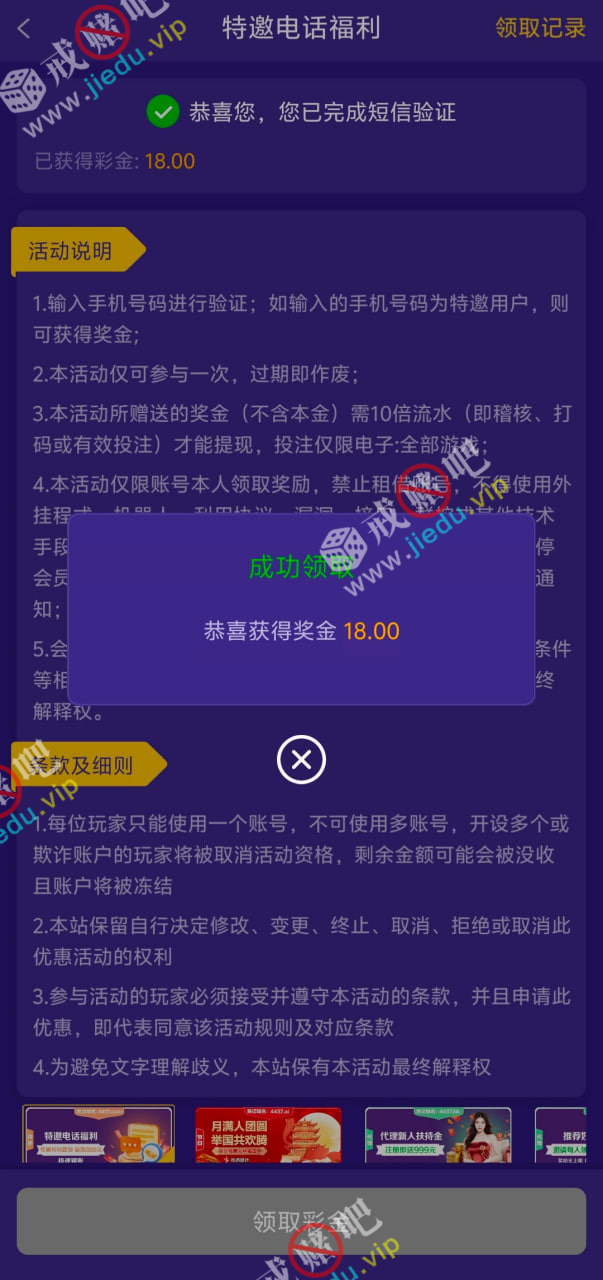603x1280 pixels.
Task: Tap the 领取彩金 button
Action: (301, 1221)
